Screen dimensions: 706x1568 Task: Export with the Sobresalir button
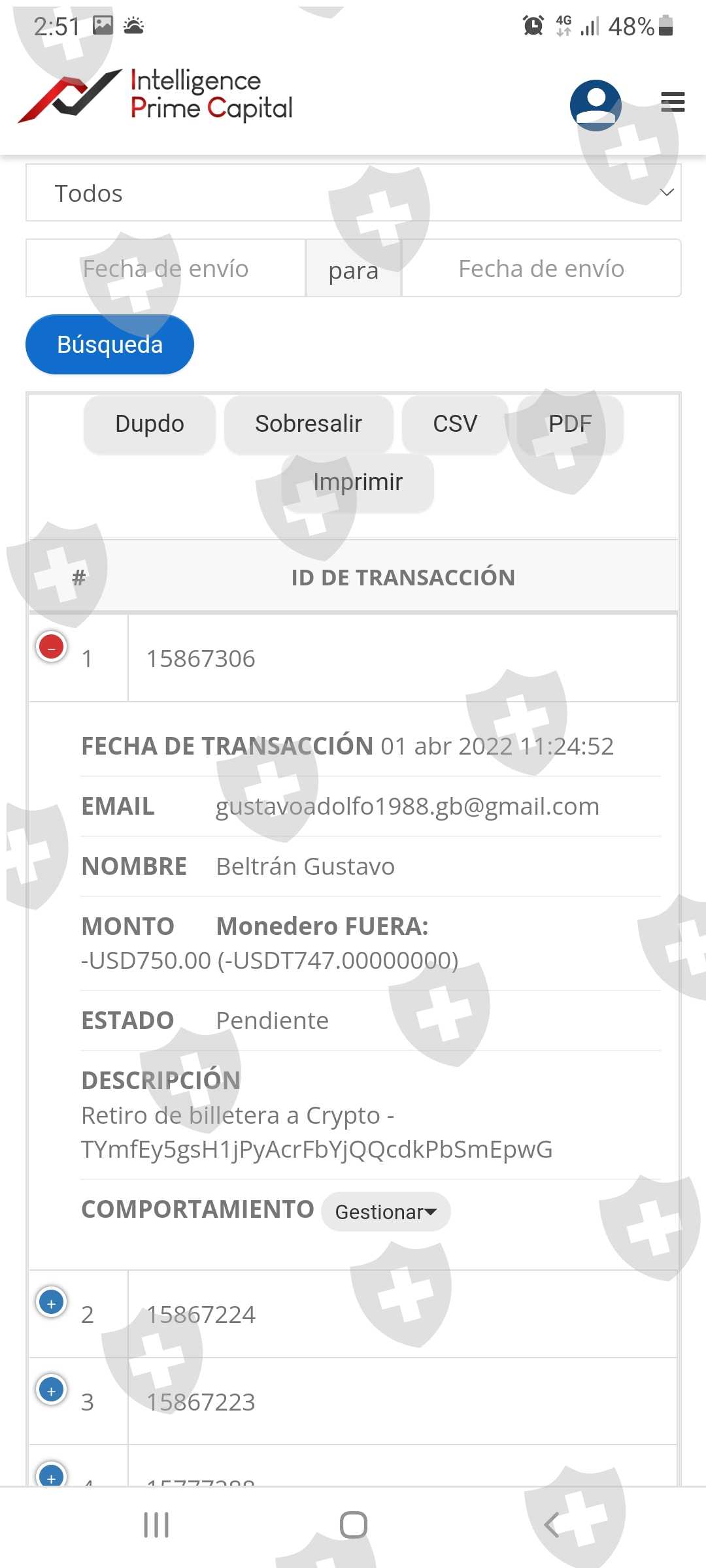(x=309, y=424)
